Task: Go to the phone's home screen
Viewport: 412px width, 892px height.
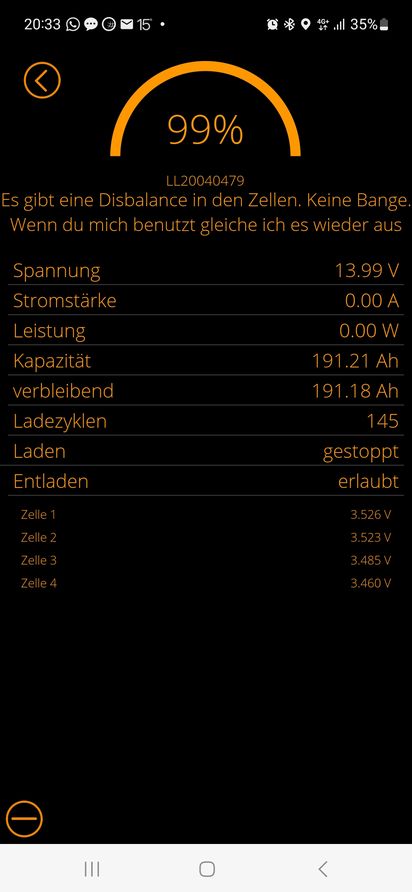Action: [207, 869]
